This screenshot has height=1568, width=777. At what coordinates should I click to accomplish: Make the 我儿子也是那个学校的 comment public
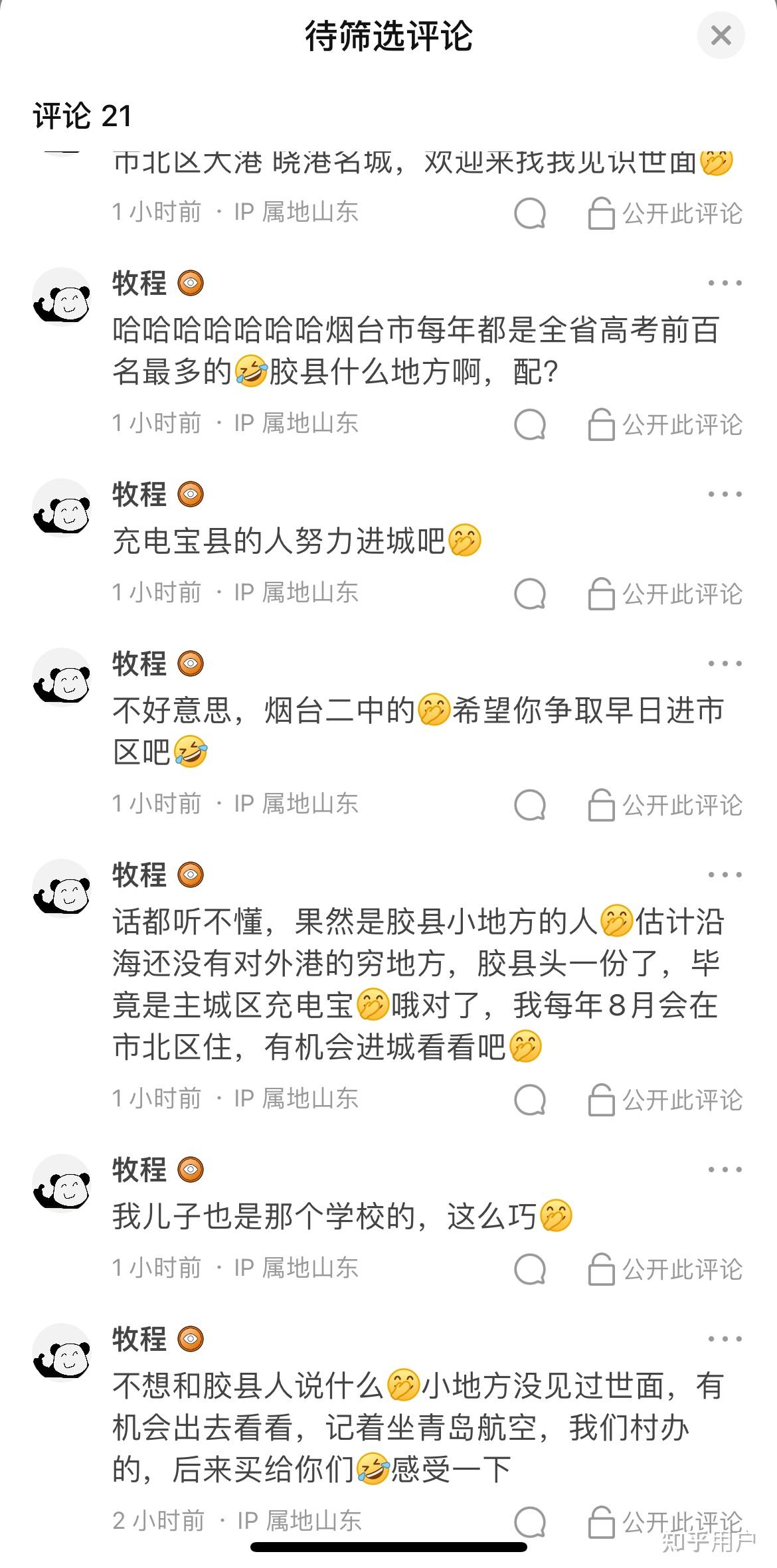[665, 1268]
